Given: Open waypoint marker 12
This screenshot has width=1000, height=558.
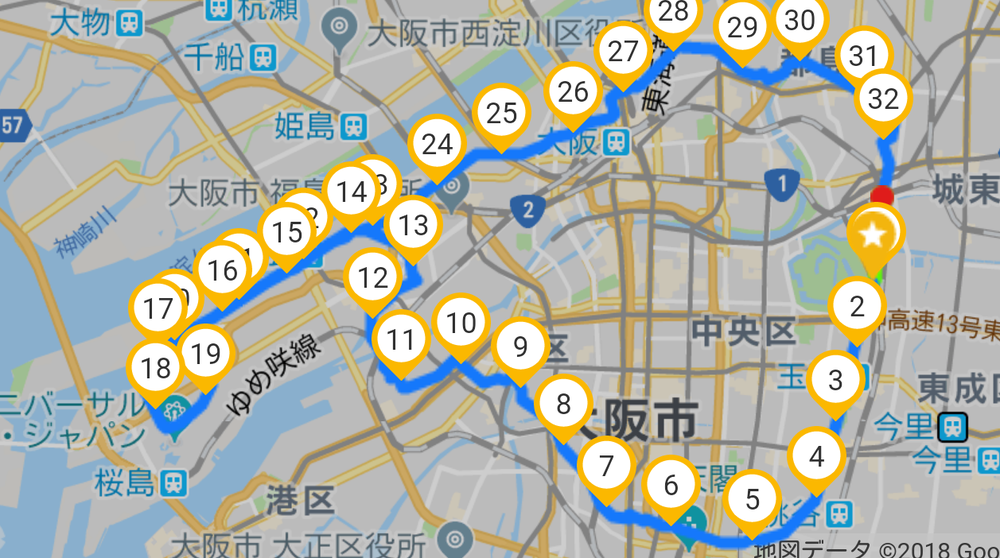Looking at the screenshot, I should 372,278.
